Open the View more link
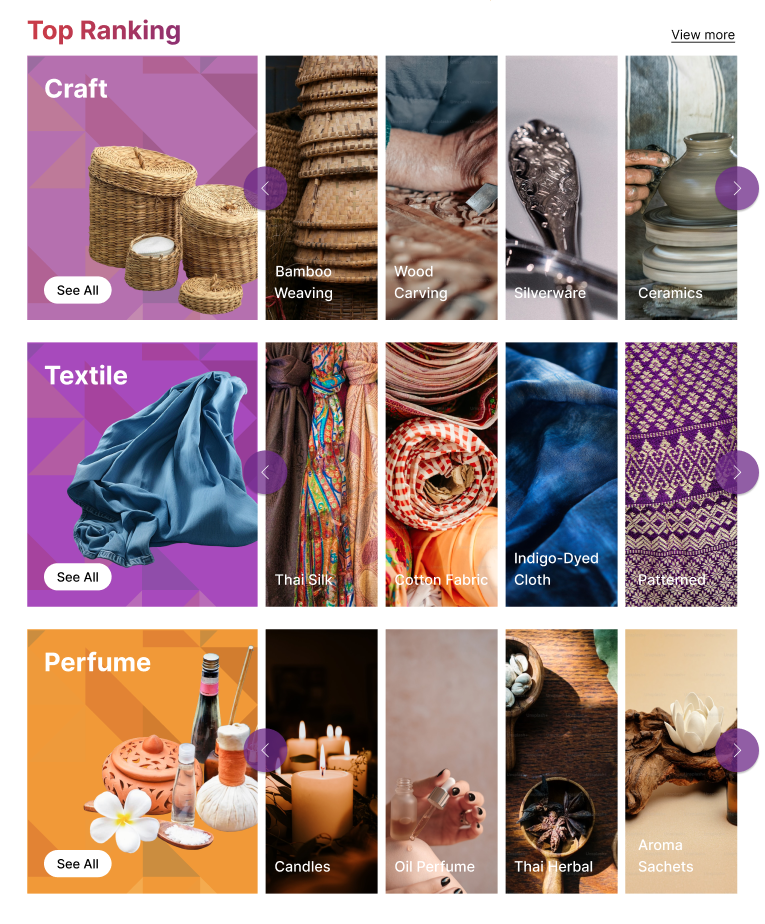 pos(702,35)
